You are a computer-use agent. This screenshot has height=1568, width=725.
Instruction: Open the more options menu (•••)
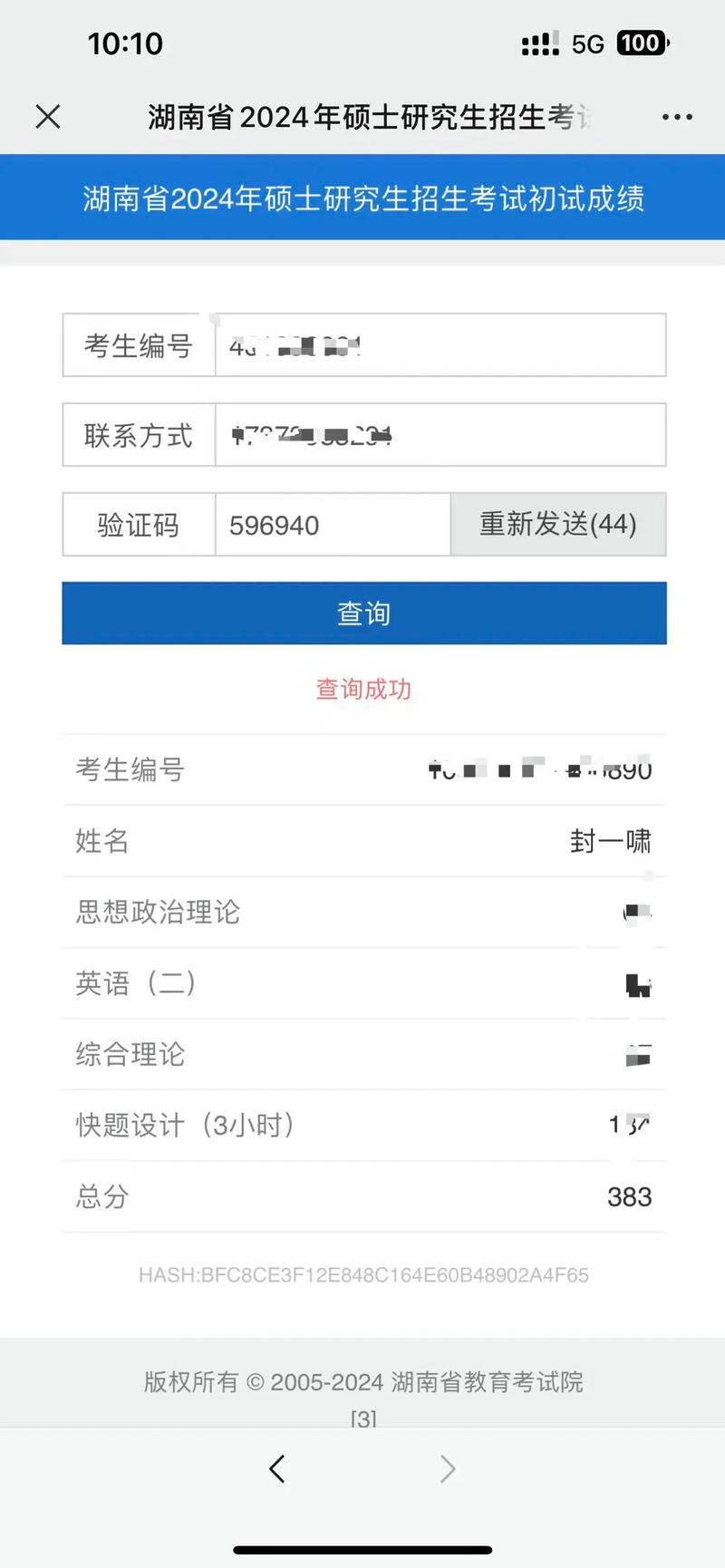coord(678,117)
